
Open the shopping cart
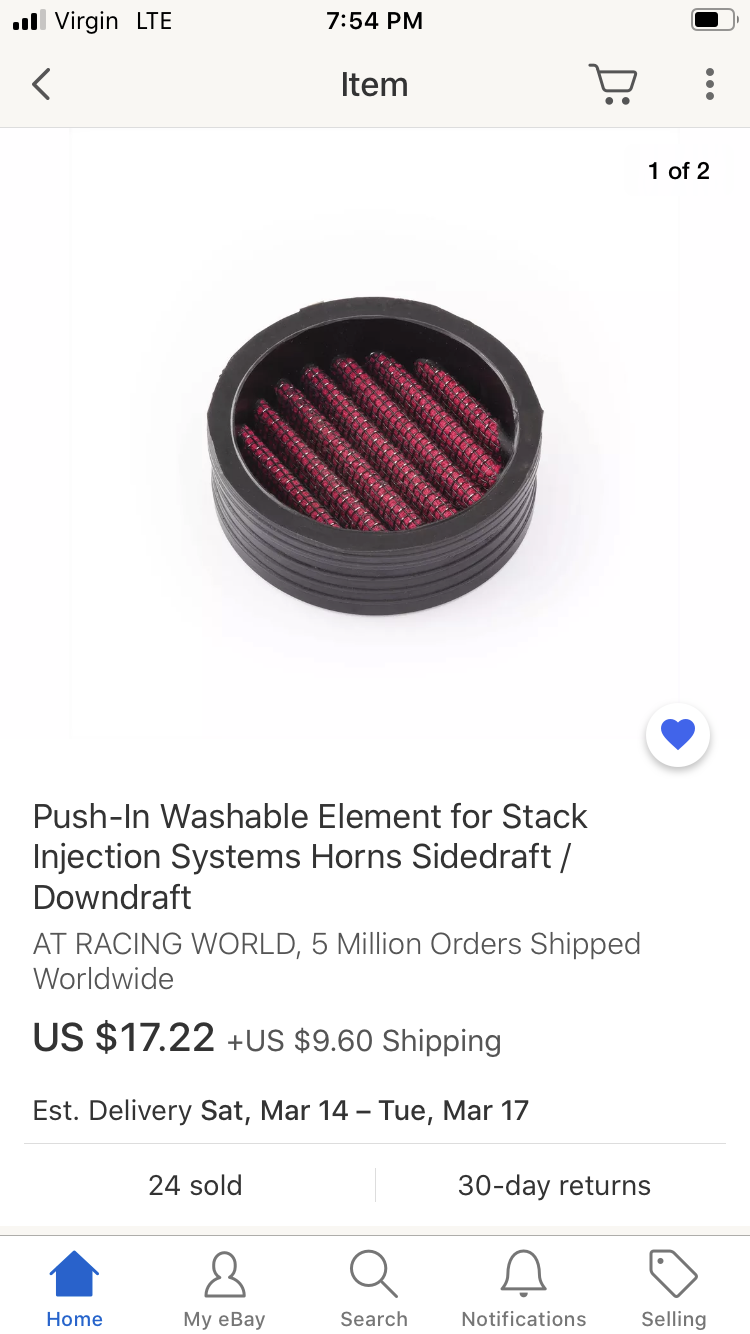coord(613,84)
